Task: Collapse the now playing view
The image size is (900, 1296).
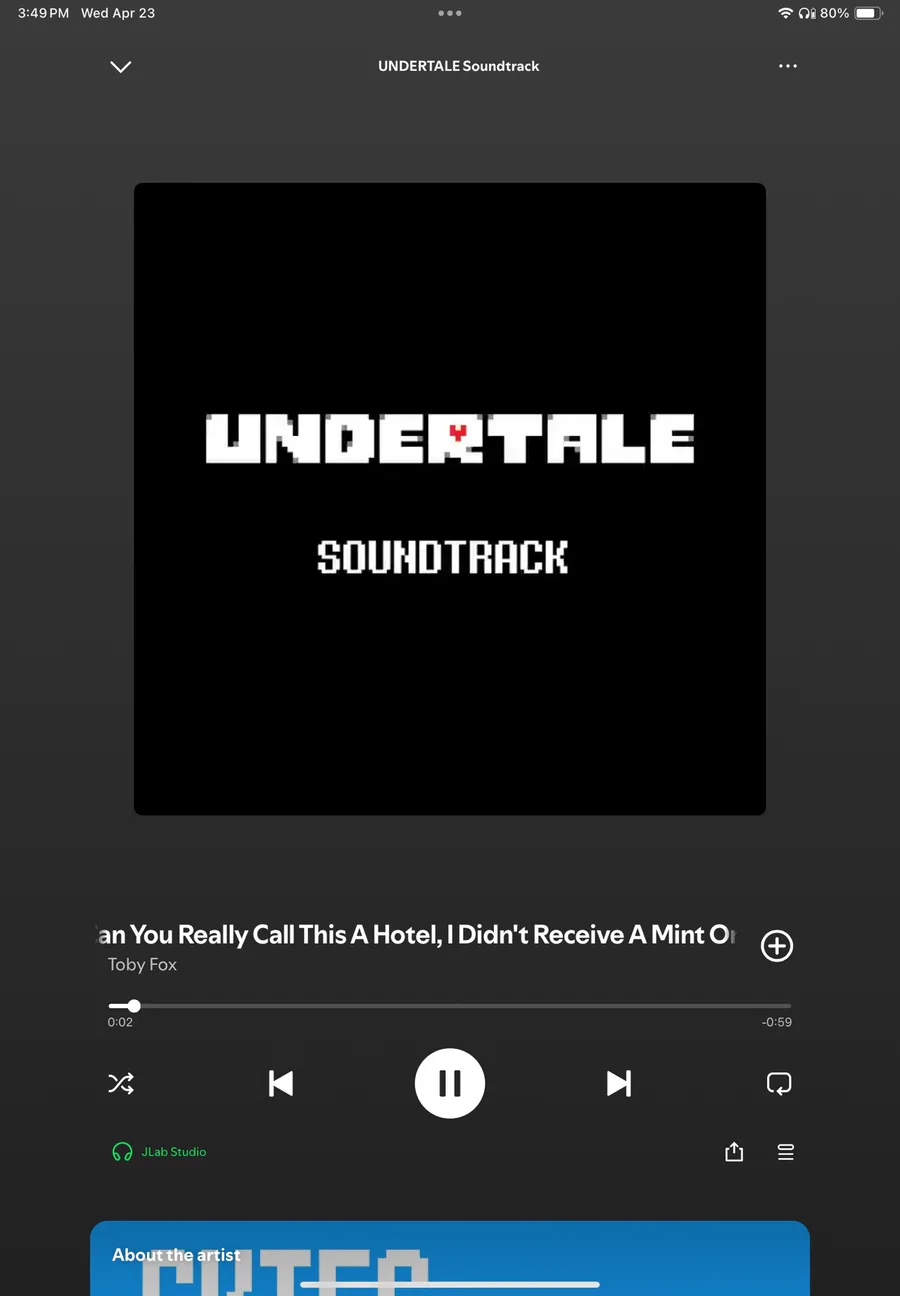Action: [120, 67]
